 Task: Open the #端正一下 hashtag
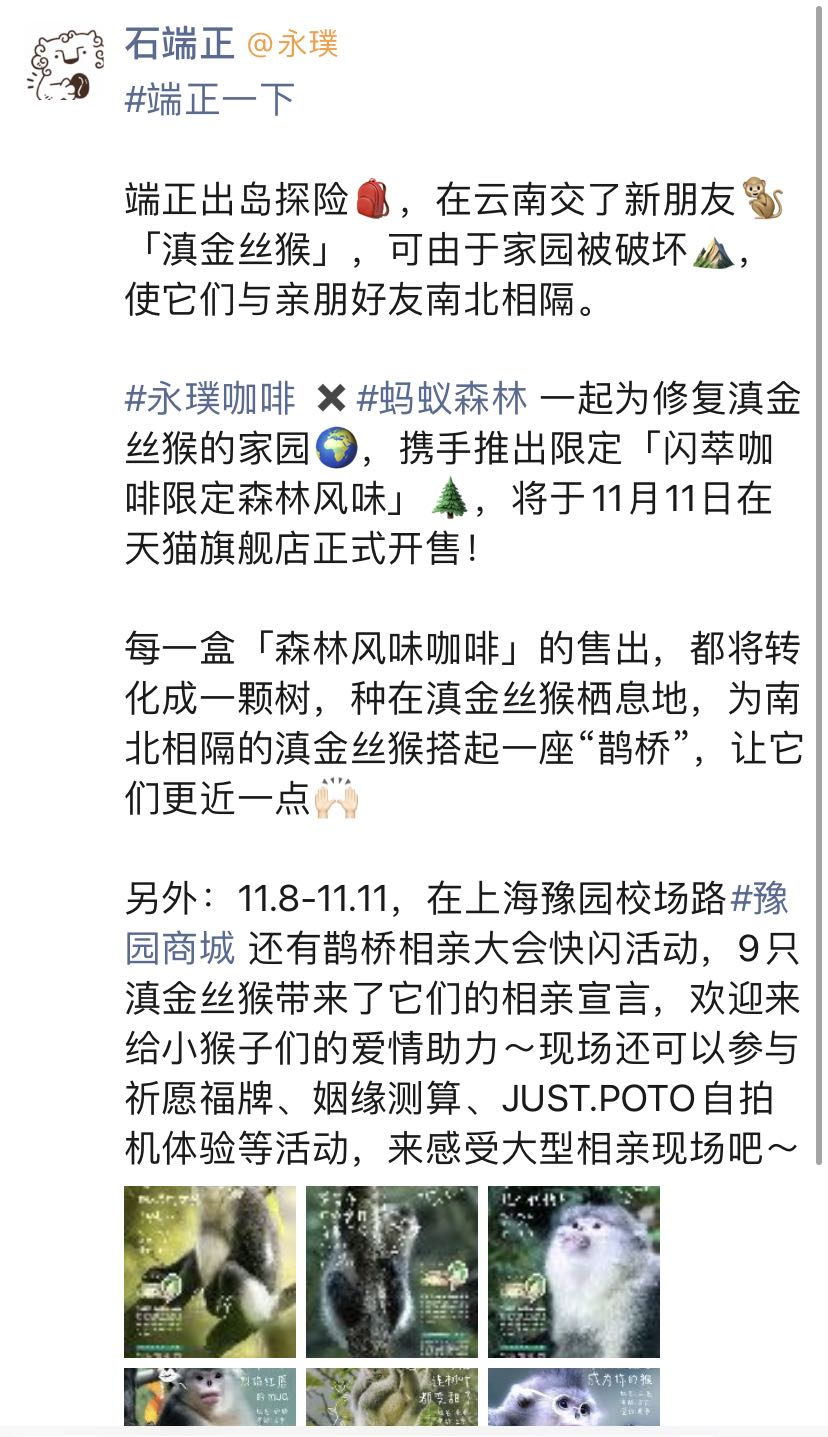click(210, 99)
